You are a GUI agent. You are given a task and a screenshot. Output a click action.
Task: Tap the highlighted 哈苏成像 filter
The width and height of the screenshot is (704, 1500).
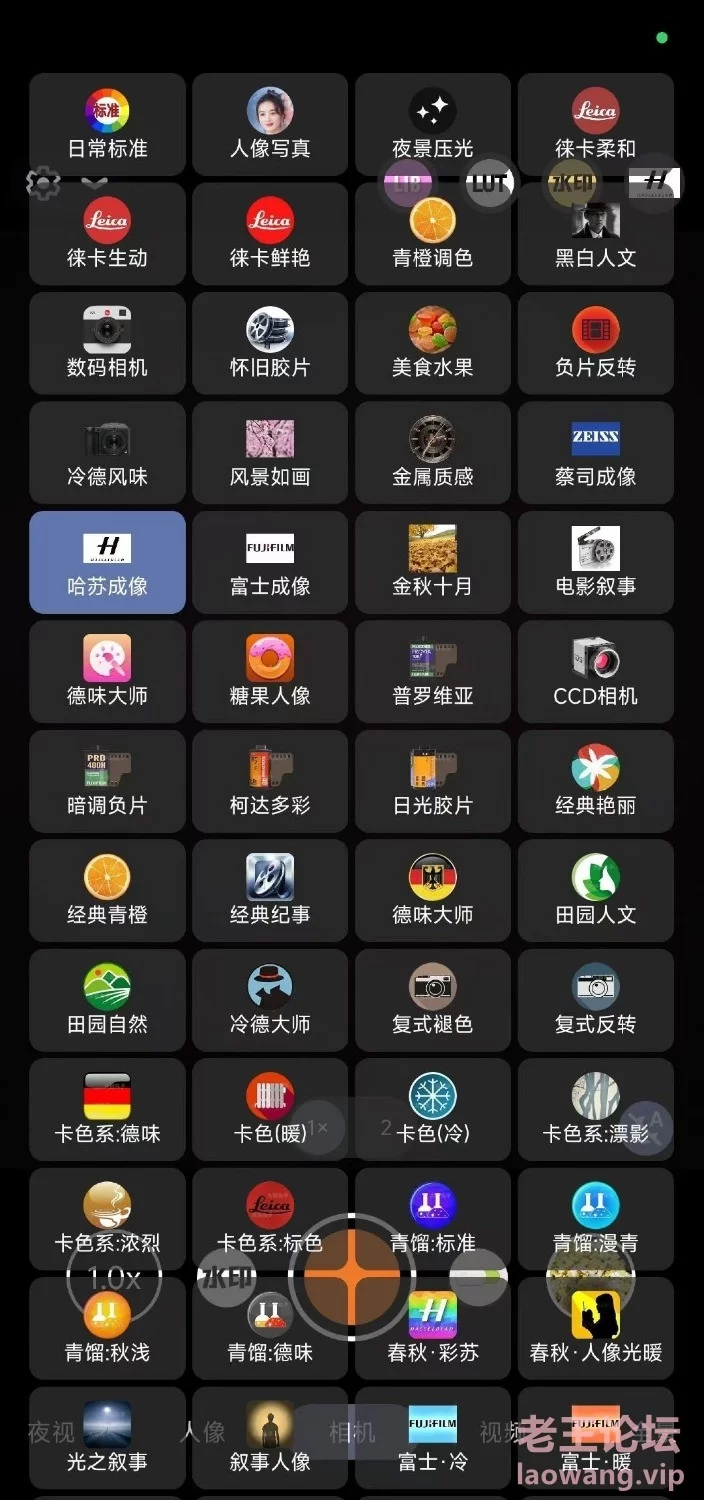point(107,562)
